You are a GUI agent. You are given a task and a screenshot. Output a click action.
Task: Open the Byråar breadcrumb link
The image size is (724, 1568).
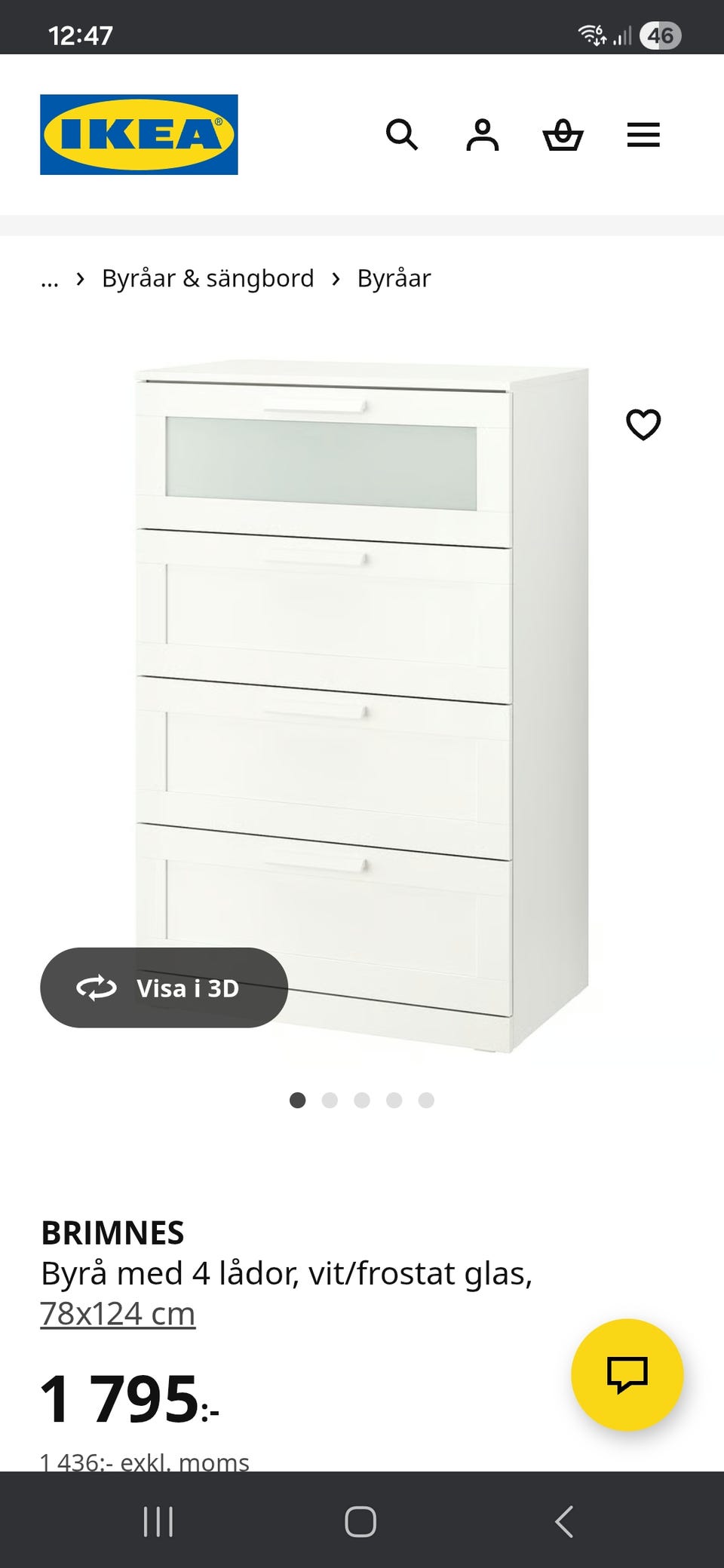(x=394, y=279)
